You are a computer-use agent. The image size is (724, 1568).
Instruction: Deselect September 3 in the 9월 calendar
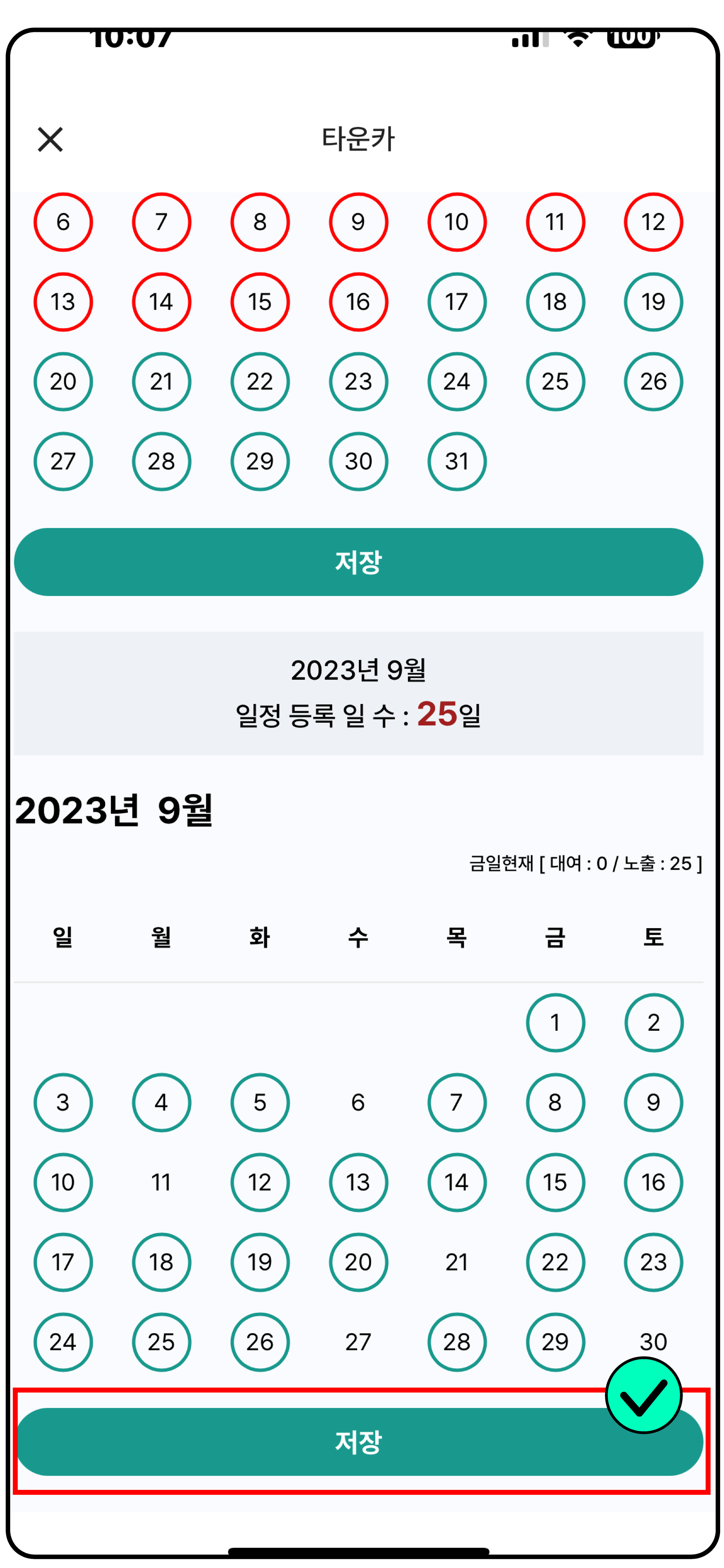point(63,1103)
